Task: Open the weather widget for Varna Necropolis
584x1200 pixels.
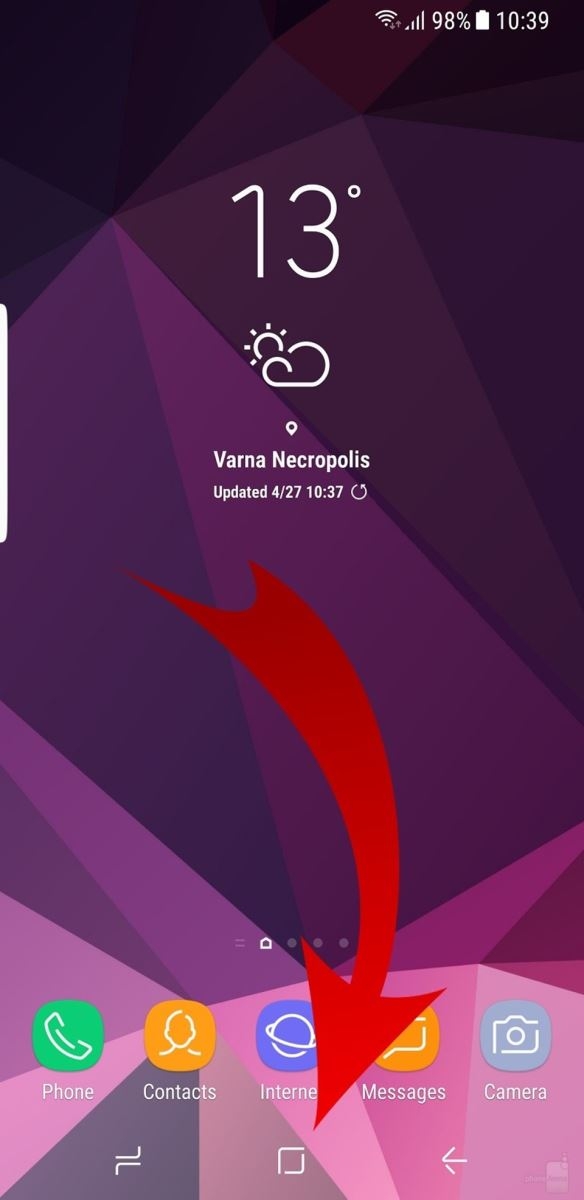Action: [292, 340]
